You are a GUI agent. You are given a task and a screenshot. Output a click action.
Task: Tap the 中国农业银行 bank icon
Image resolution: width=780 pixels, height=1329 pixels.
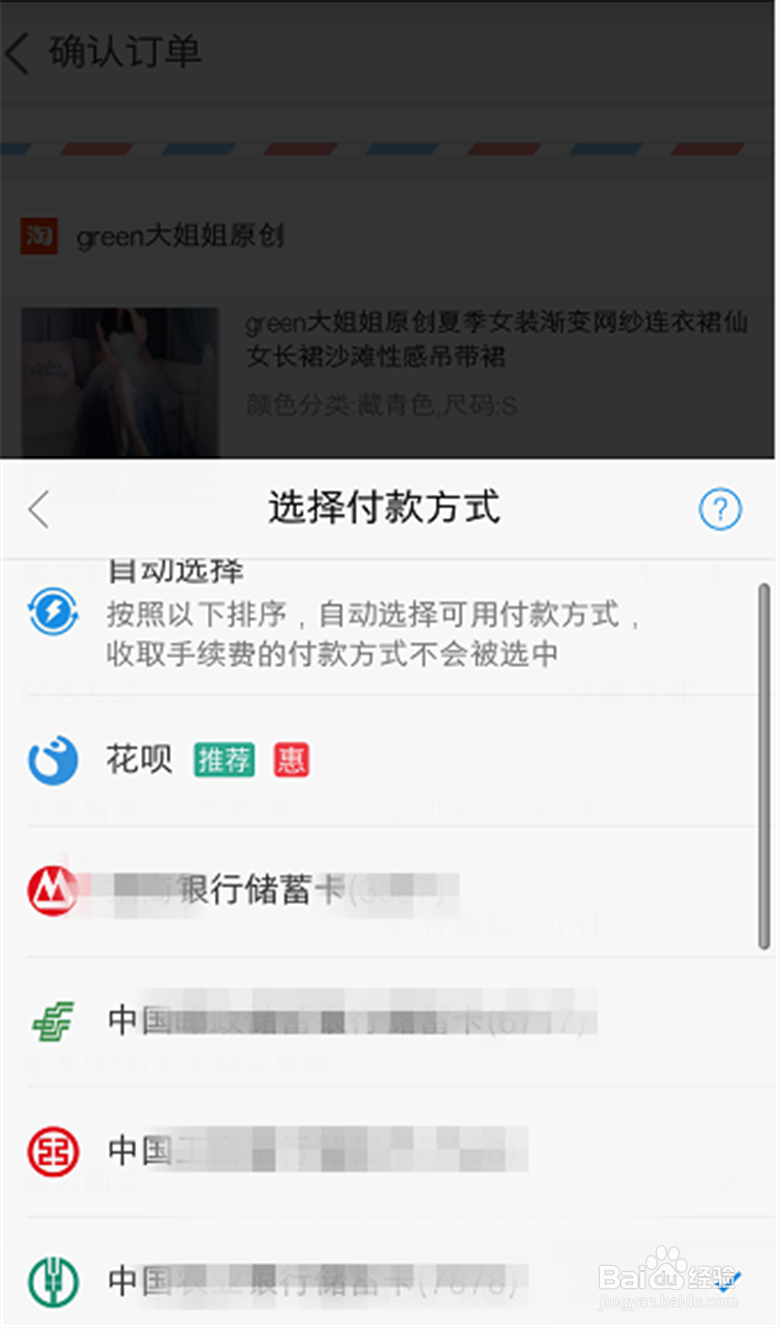(52, 1283)
